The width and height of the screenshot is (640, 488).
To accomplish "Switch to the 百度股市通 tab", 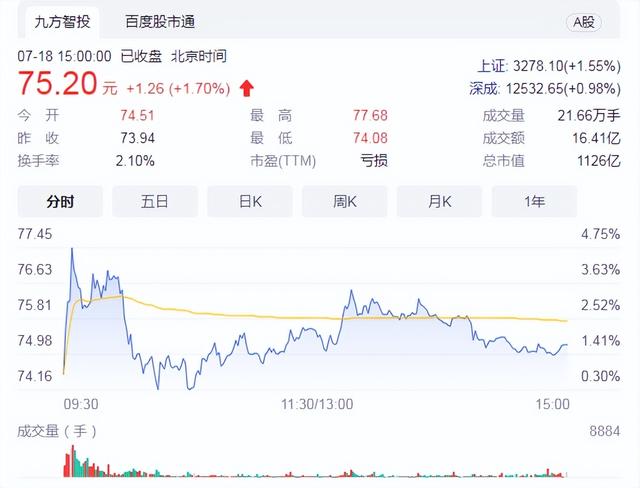I will tap(159, 20).
